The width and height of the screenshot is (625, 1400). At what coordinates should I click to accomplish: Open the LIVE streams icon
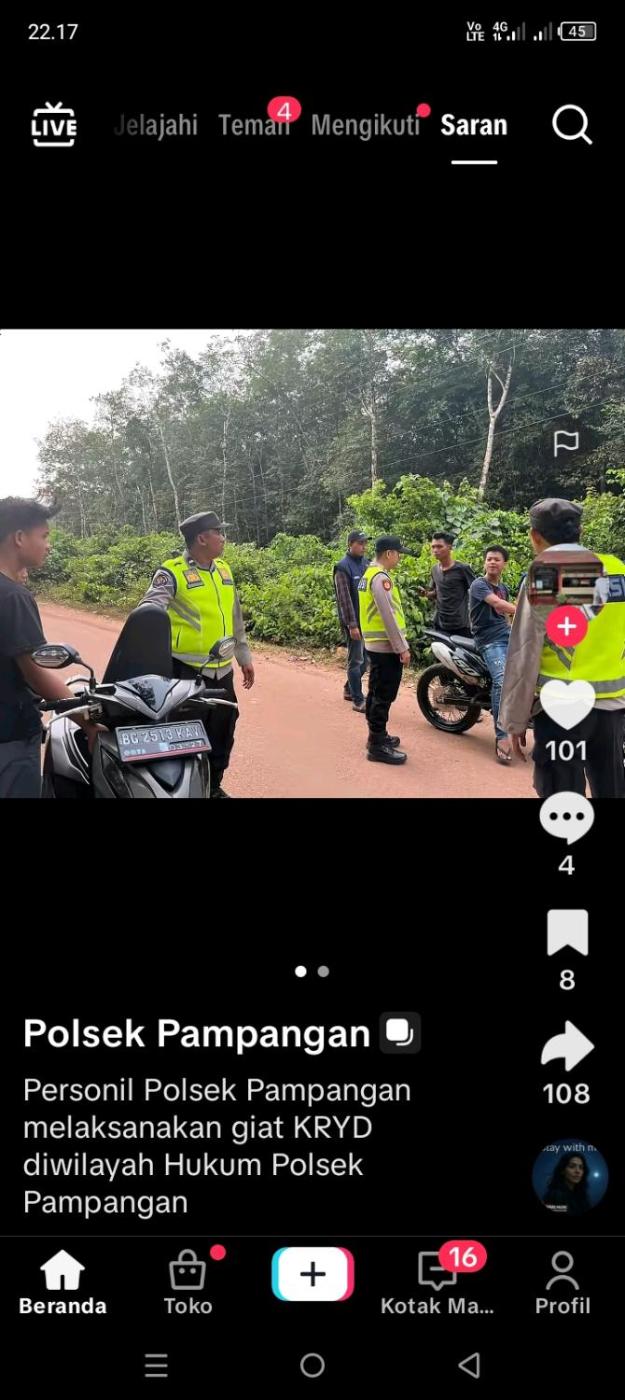click(x=53, y=125)
